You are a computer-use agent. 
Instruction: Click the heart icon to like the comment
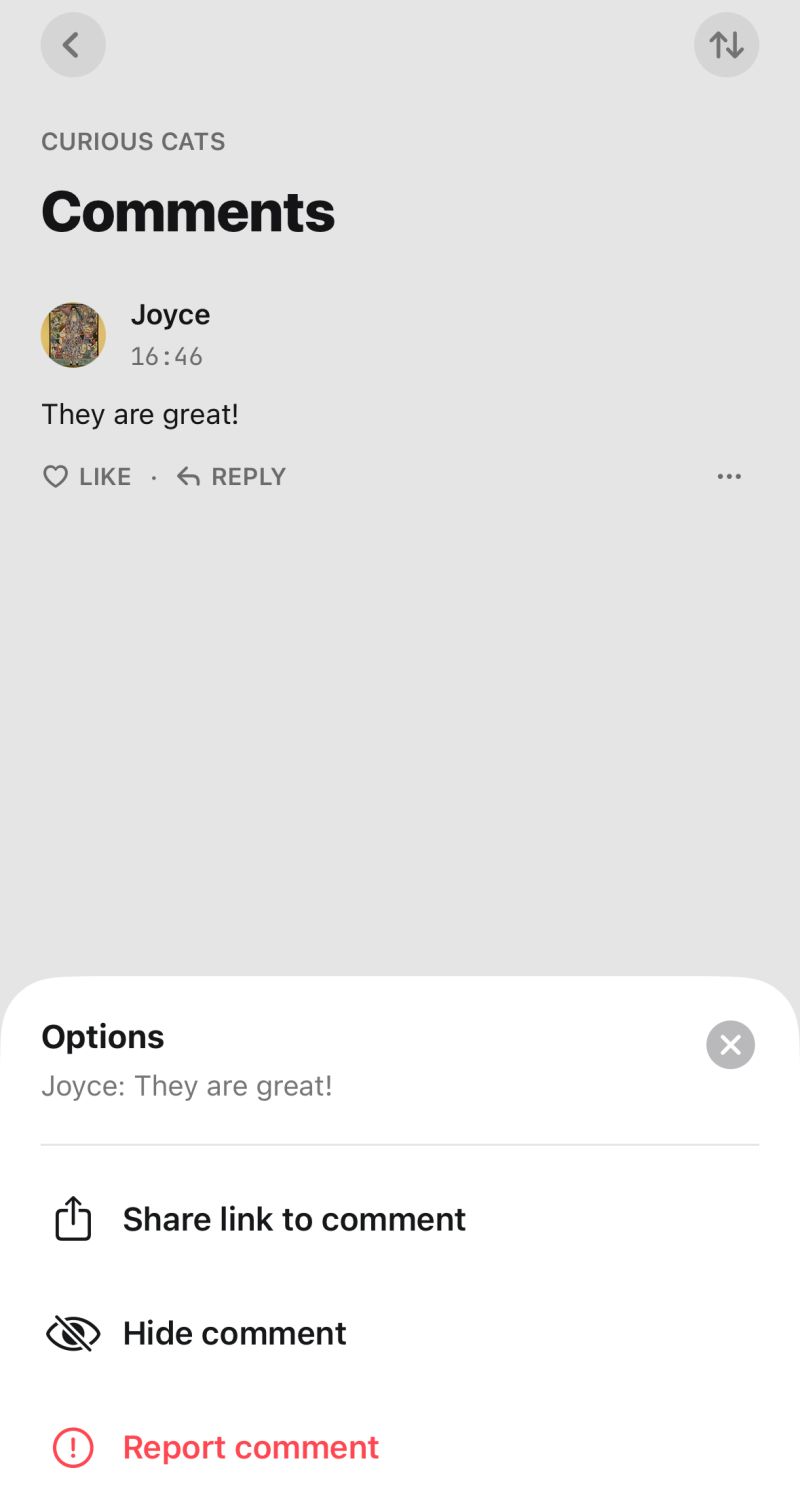55,477
